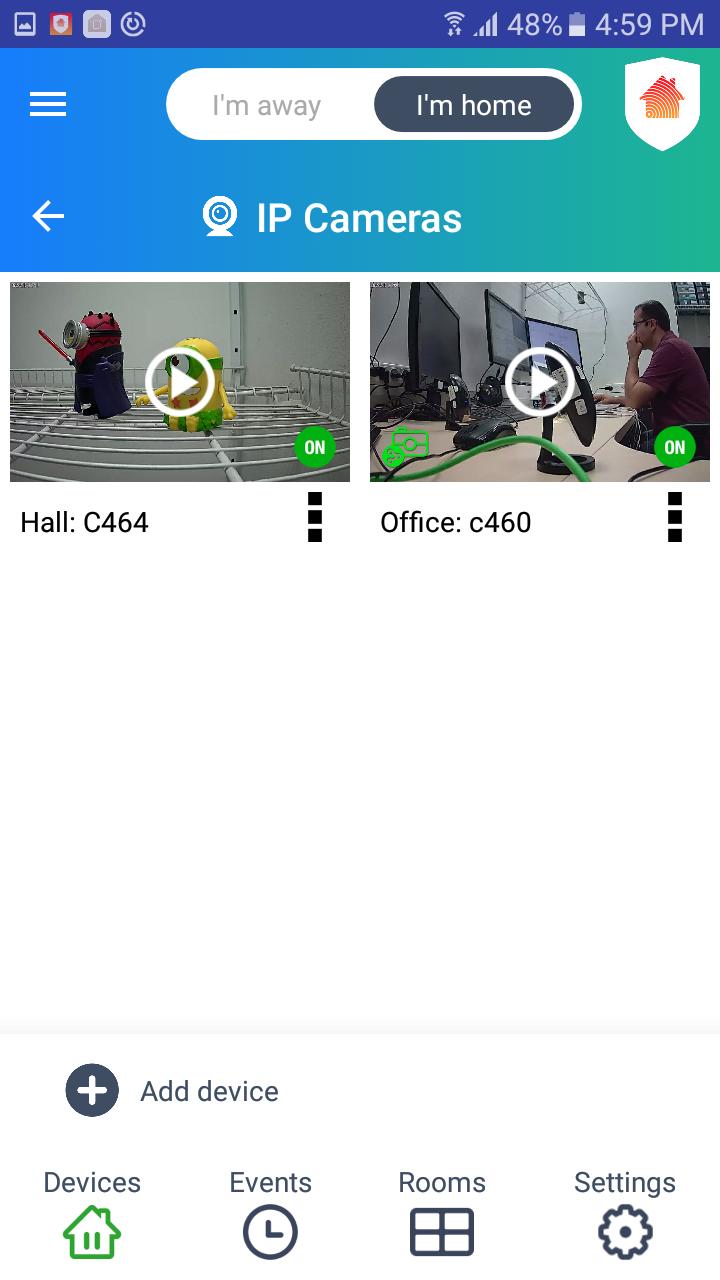Switch to "I'm away" mode
Viewport: 720px width, 1280px height.
click(265, 104)
